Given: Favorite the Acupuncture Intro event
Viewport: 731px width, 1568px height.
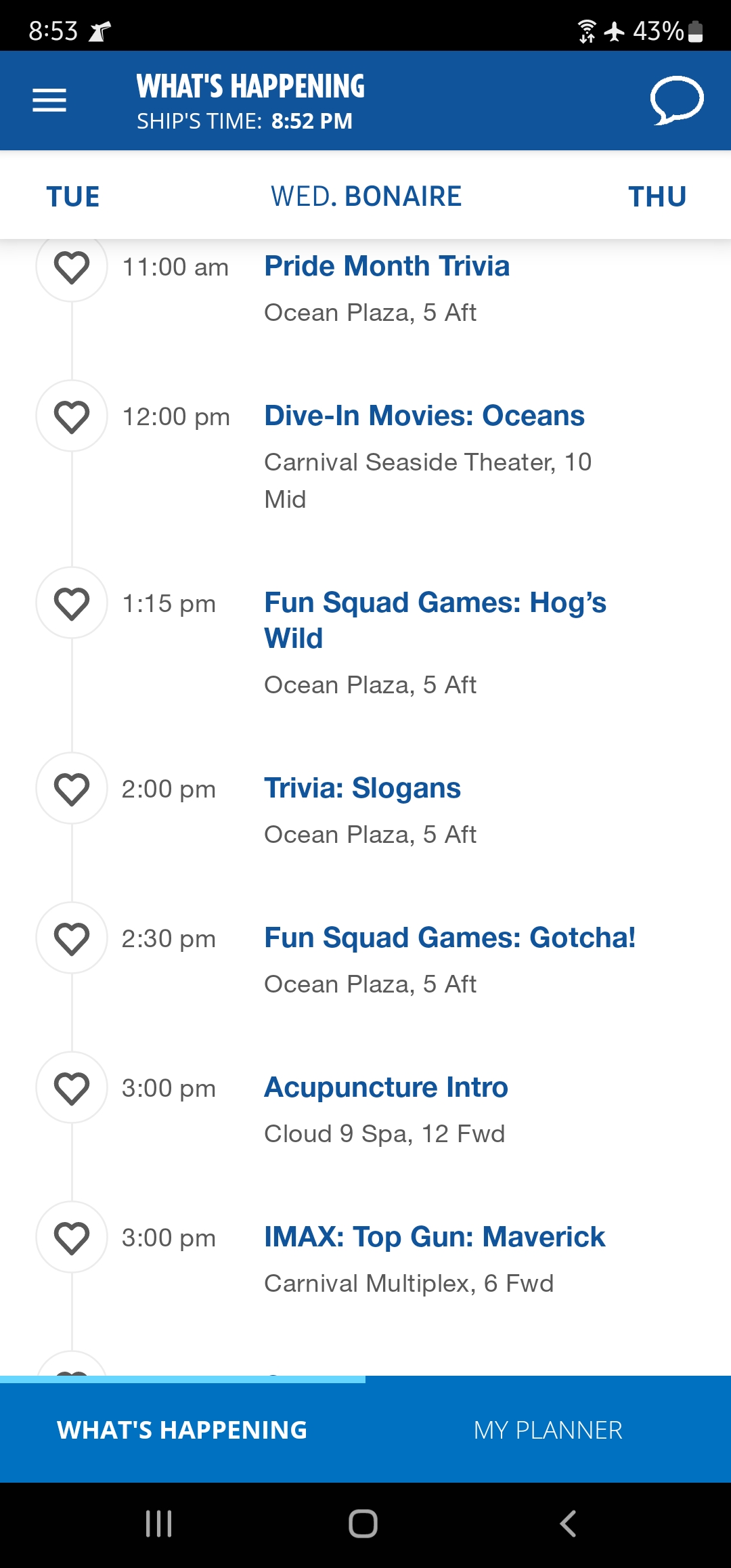Looking at the screenshot, I should (72, 1087).
